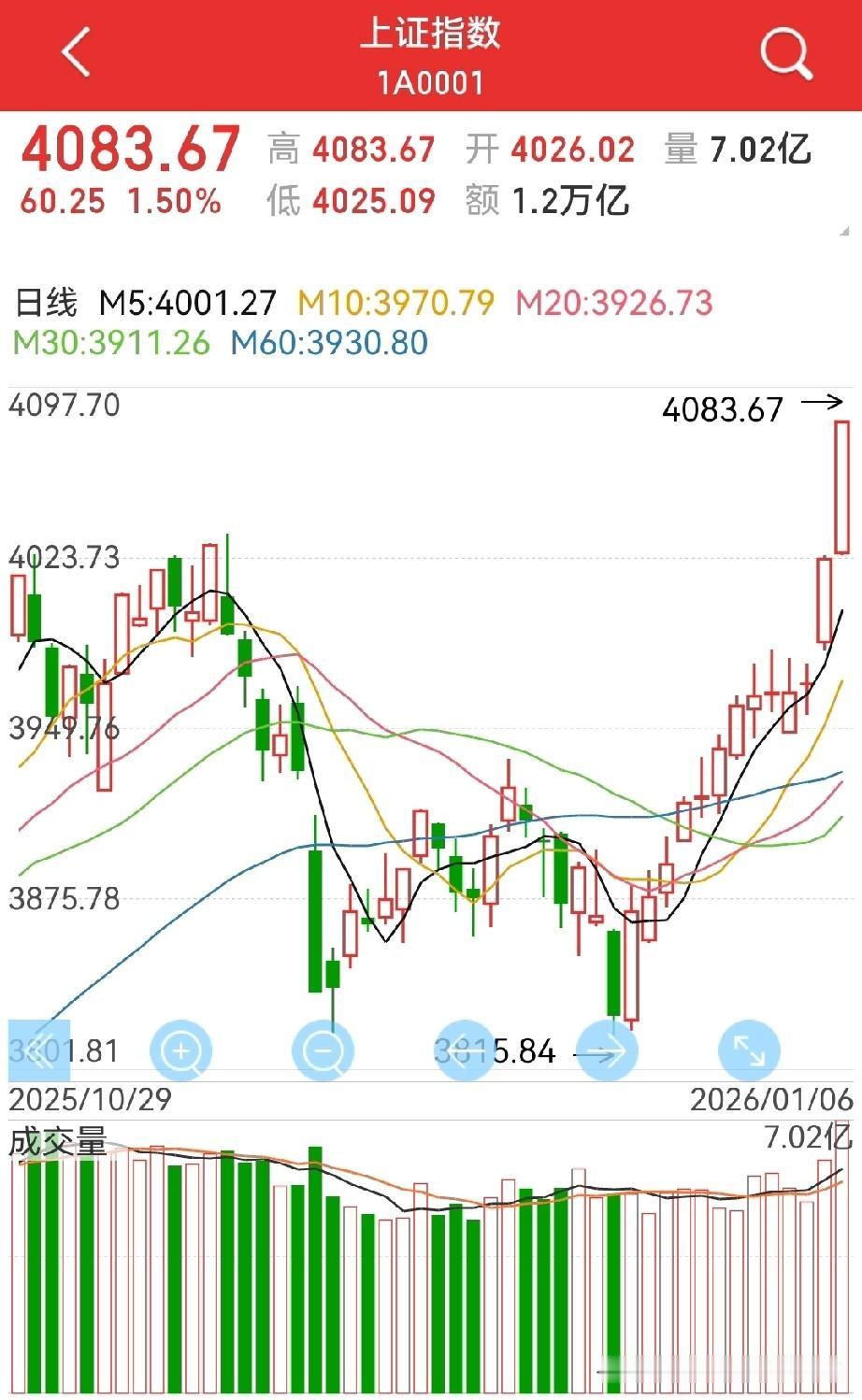The width and height of the screenshot is (862, 1400).
Task: Tap the 上证指数 title header
Action: 430,37
